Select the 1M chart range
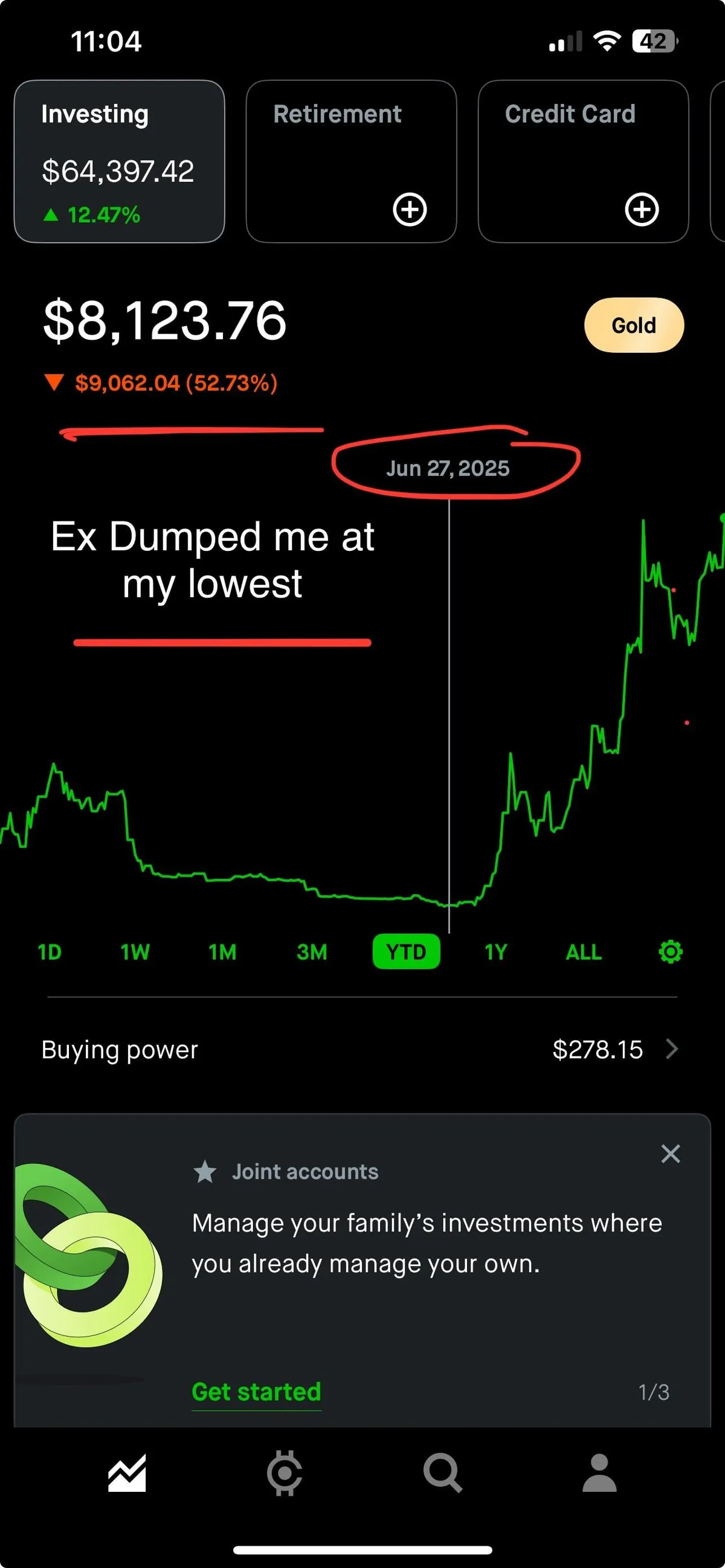The image size is (725, 1568). [x=223, y=951]
